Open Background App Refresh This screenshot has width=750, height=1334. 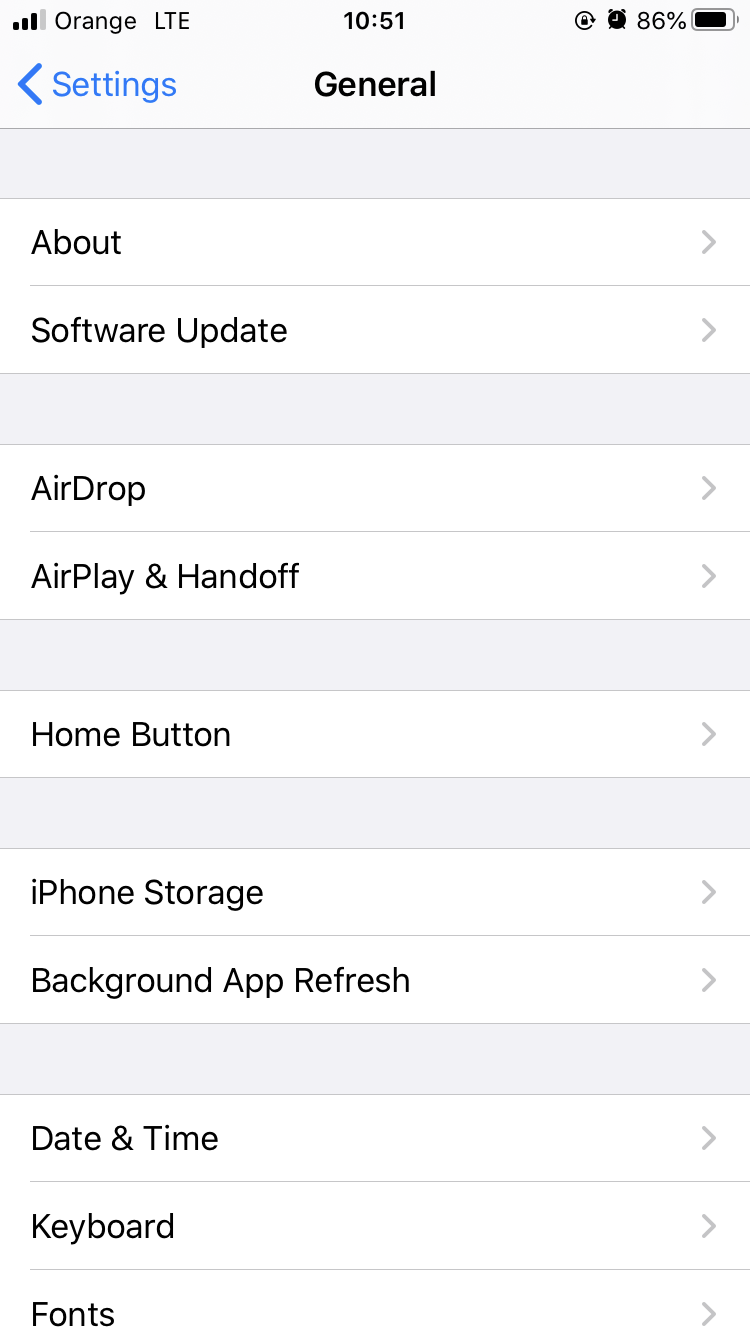click(x=375, y=980)
